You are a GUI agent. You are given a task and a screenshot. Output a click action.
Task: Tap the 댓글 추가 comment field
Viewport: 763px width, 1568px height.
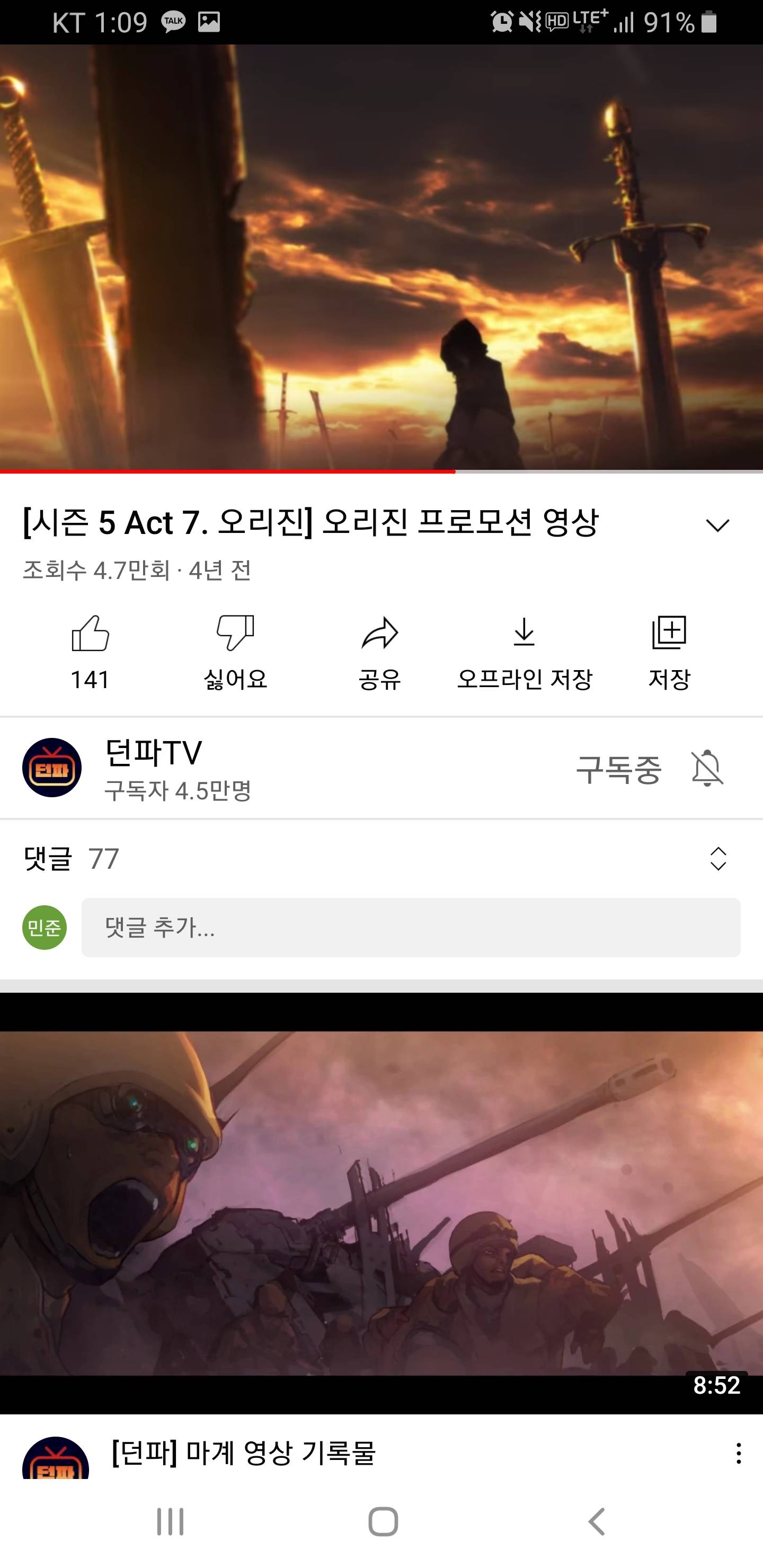coord(411,927)
